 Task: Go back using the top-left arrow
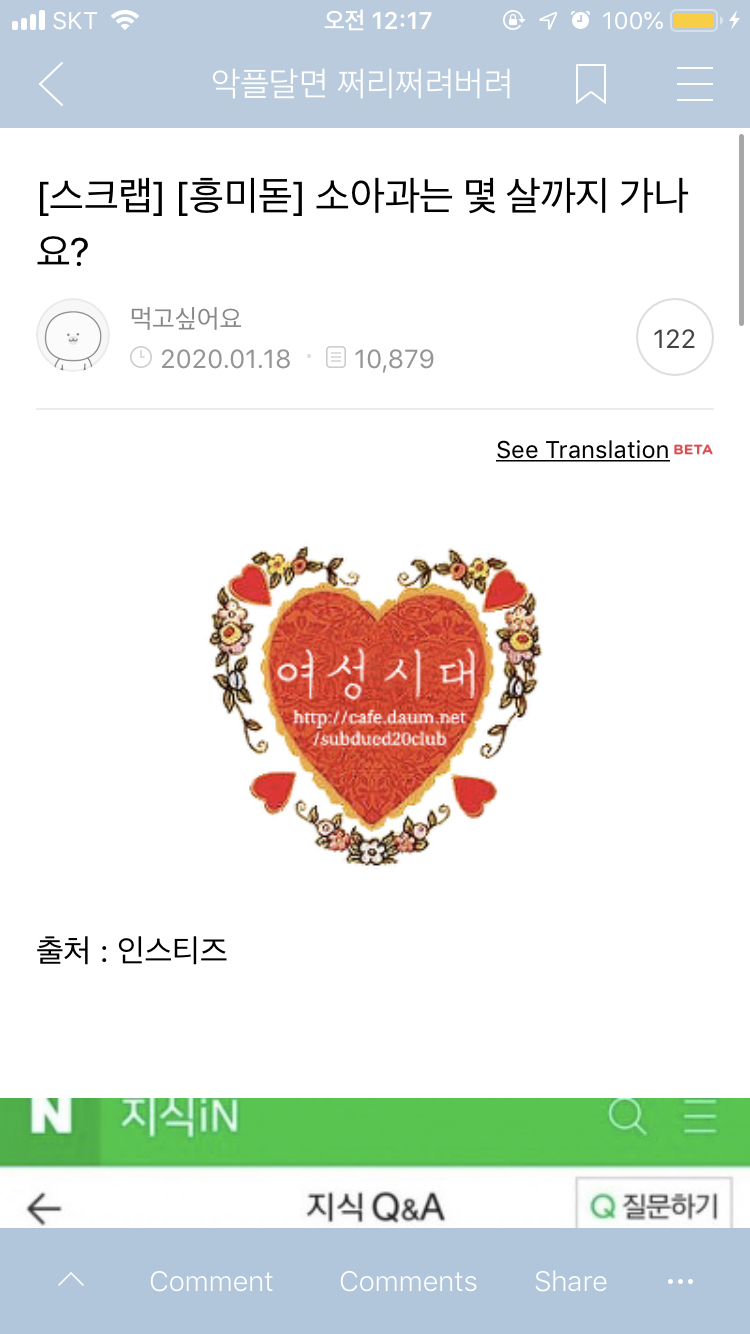click(x=51, y=84)
